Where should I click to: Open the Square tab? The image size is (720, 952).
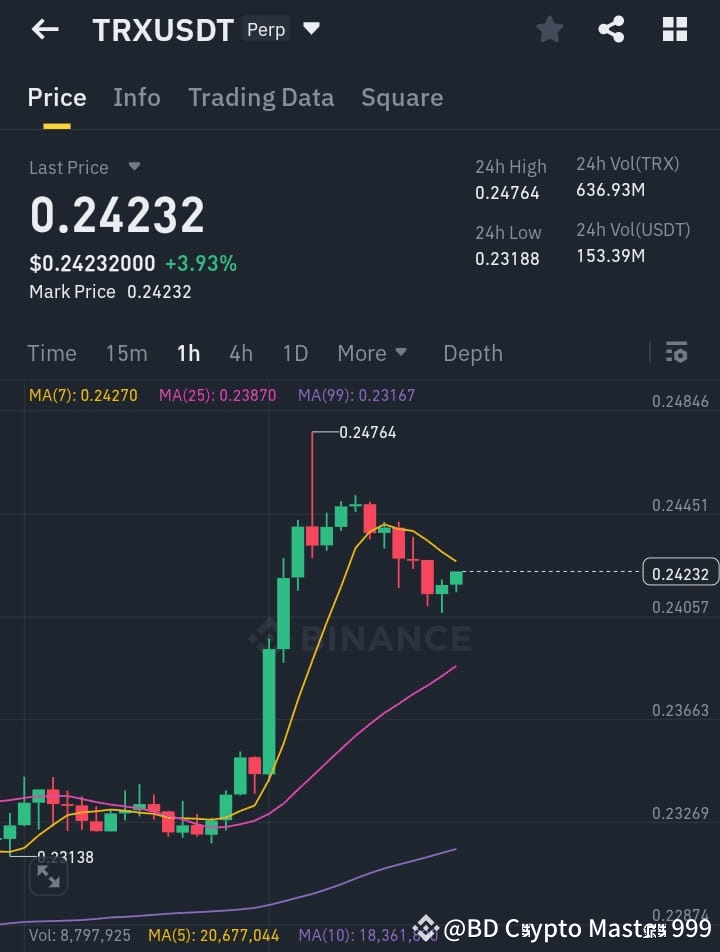tap(402, 97)
